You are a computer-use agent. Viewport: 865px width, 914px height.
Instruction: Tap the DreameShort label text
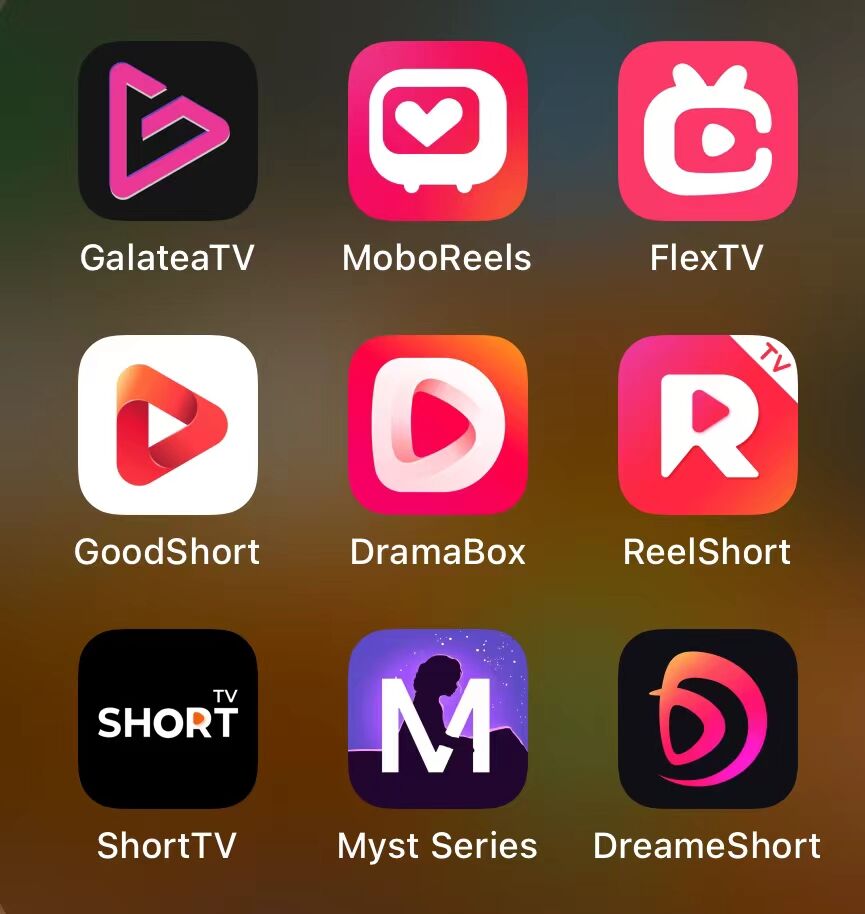tap(708, 846)
